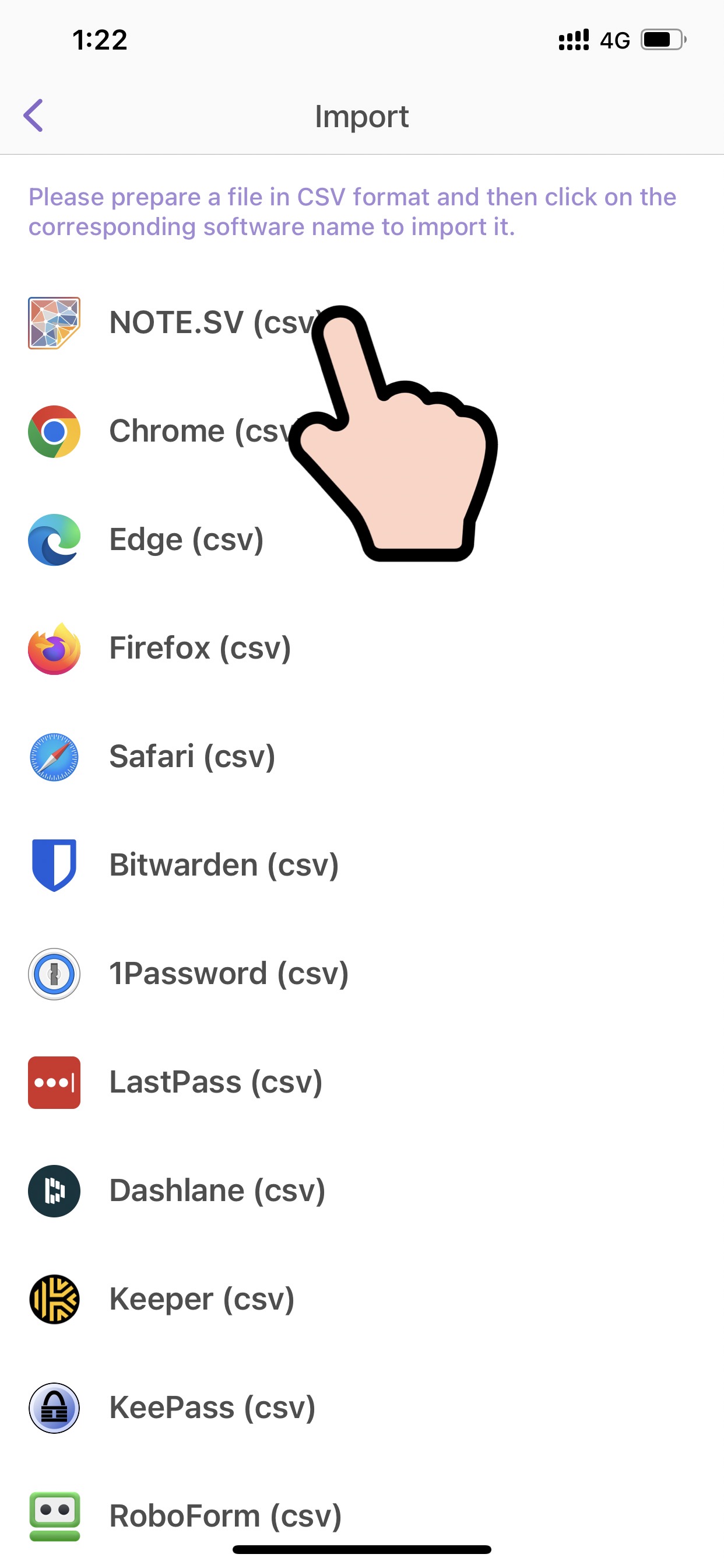The width and height of the screenshot is (724, 1568).
Task: Select Bitwarden (csv) as source
Action: coord(223,865)
